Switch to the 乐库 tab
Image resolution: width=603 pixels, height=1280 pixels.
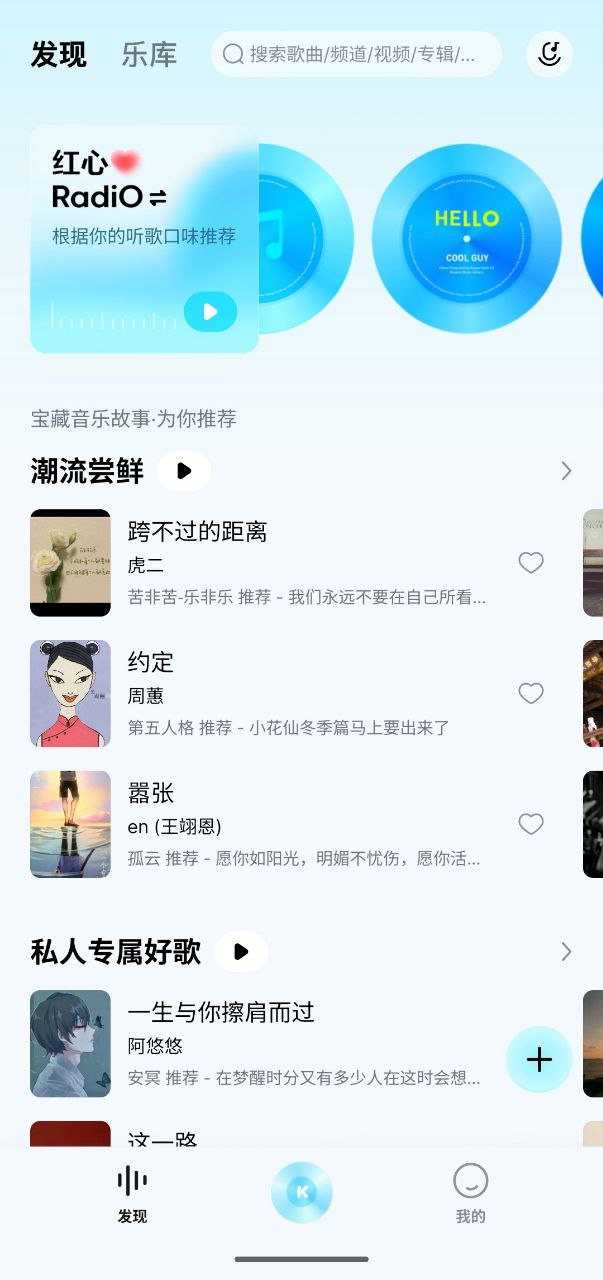pyautogui.click(x=149, y=55)
